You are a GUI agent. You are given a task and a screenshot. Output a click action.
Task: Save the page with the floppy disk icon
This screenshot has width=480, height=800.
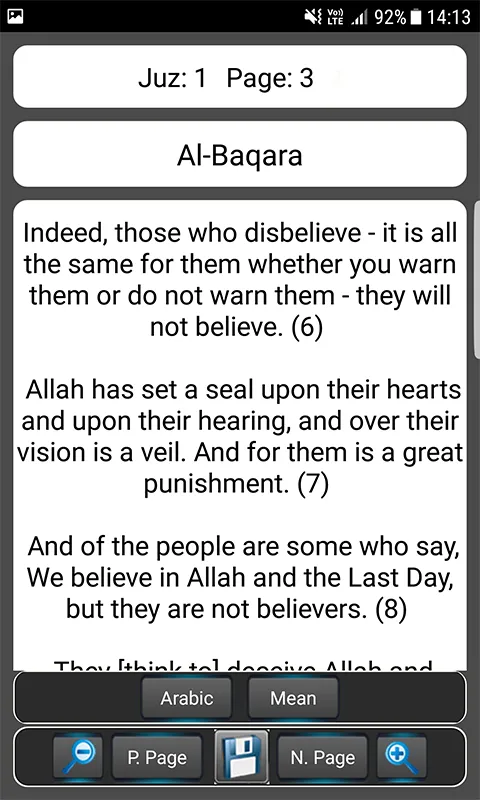[x=241, y=757]
